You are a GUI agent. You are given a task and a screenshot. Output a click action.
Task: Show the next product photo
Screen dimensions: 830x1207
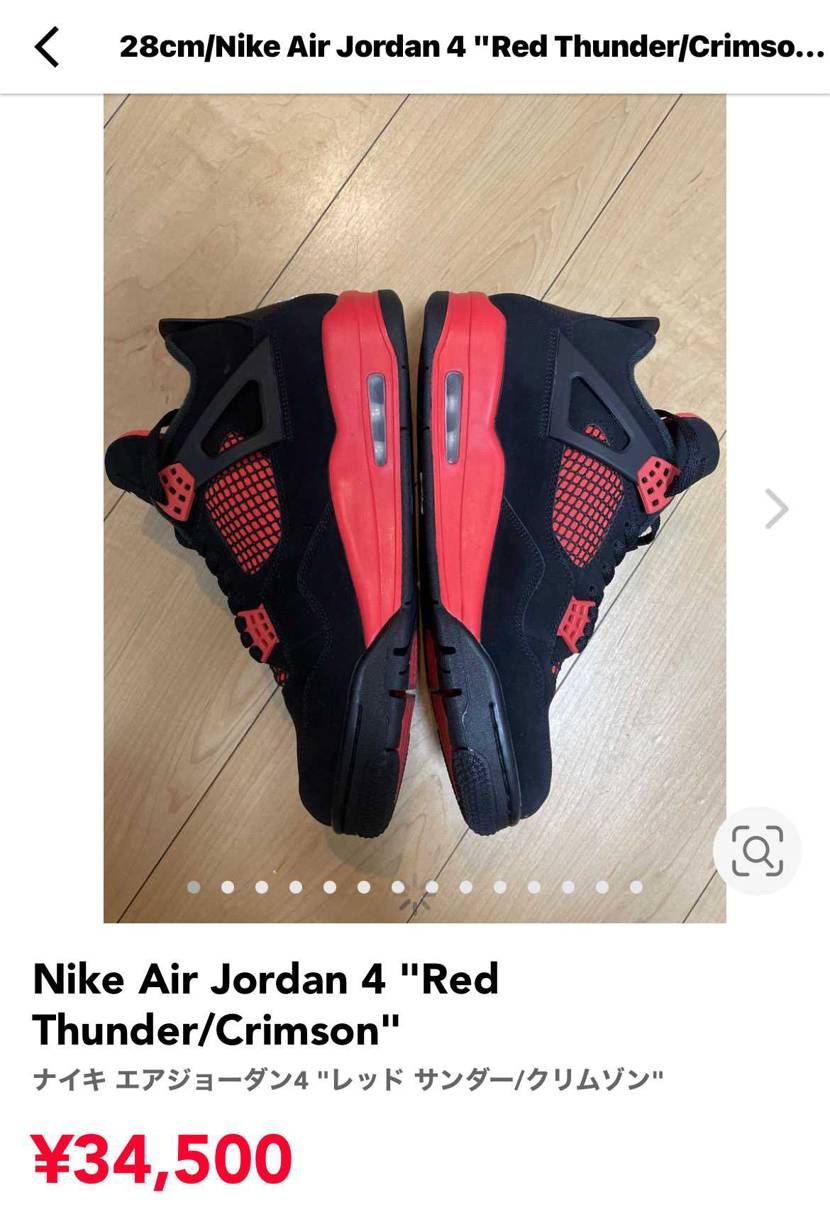pyautogui.click(x=776, y=509)
